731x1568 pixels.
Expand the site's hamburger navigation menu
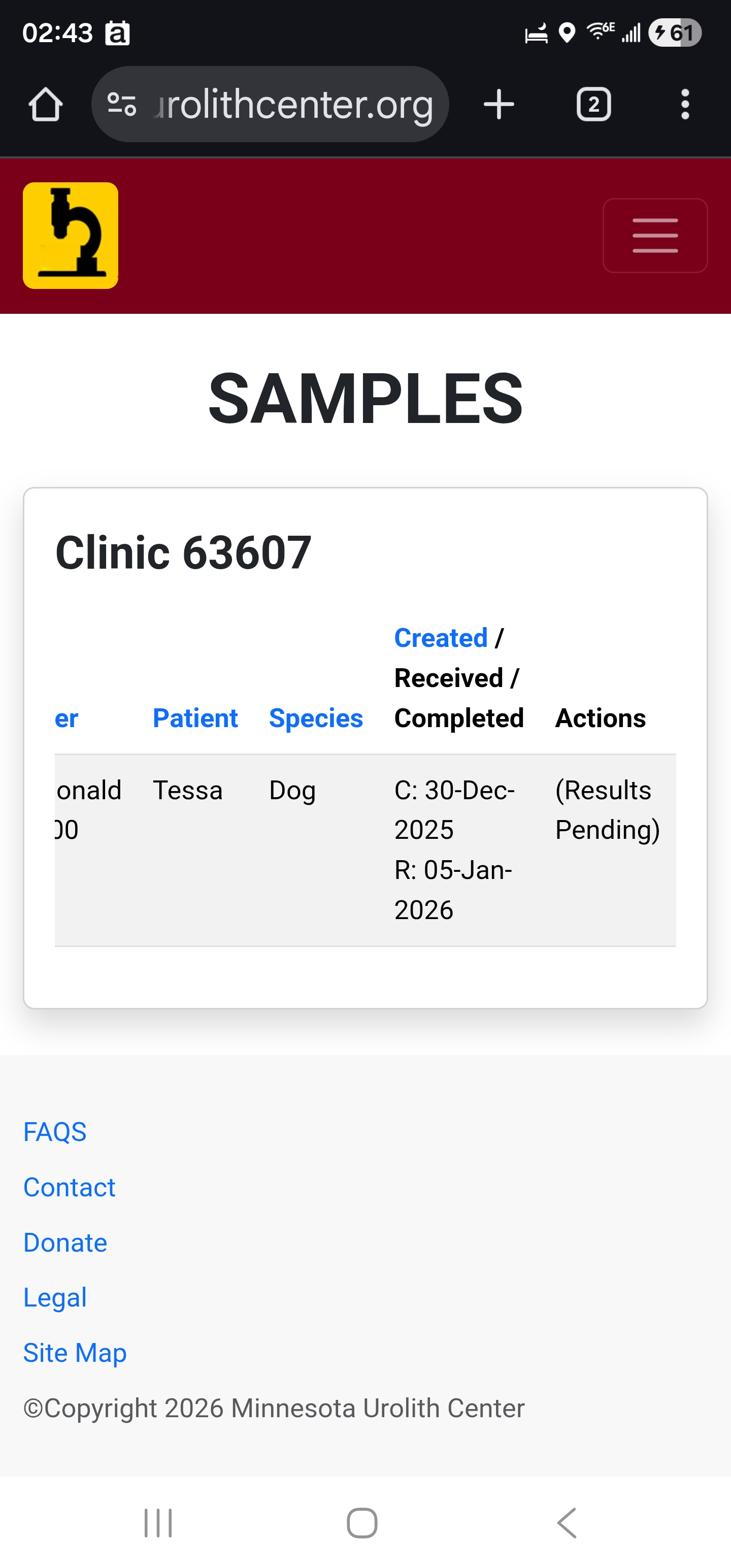[655, 236]
